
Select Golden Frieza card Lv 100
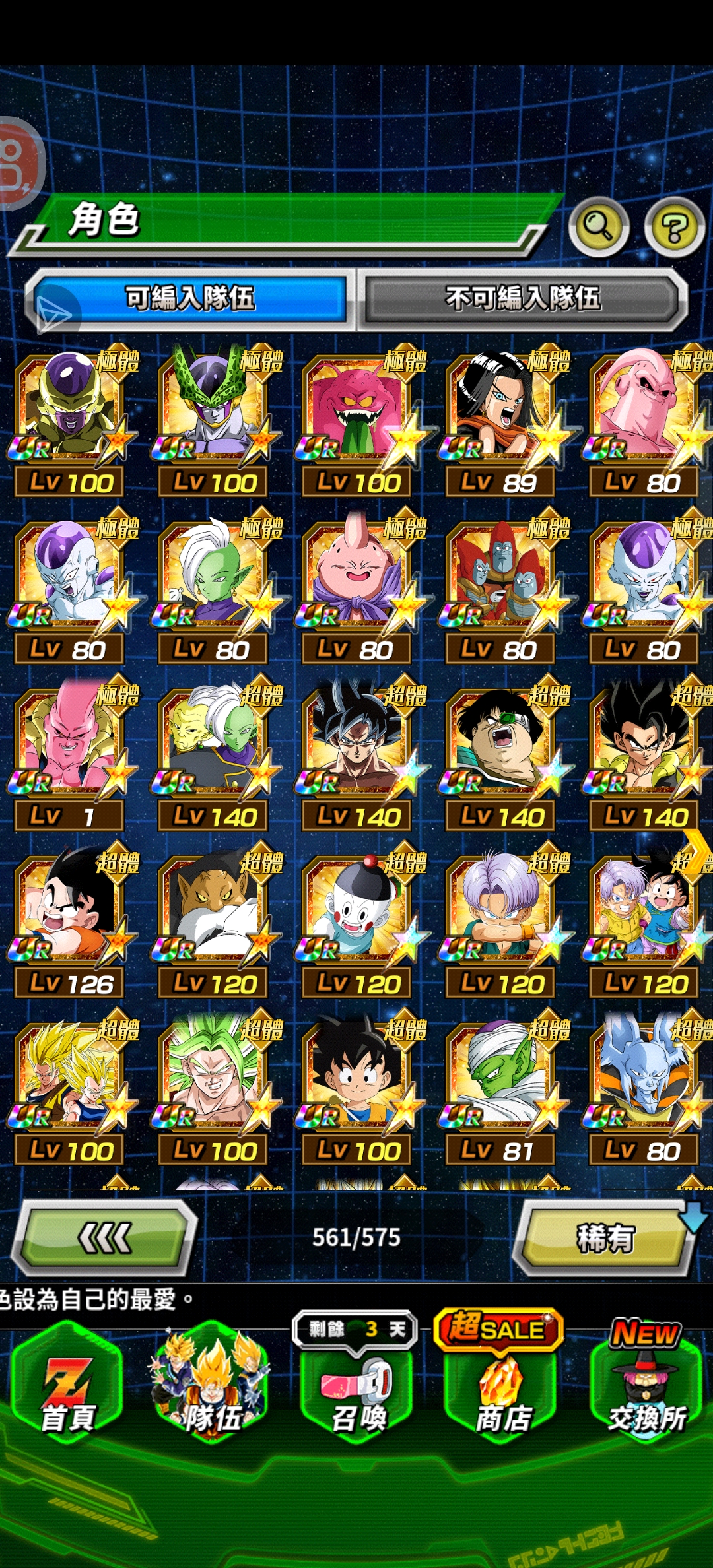click(69, 416)
